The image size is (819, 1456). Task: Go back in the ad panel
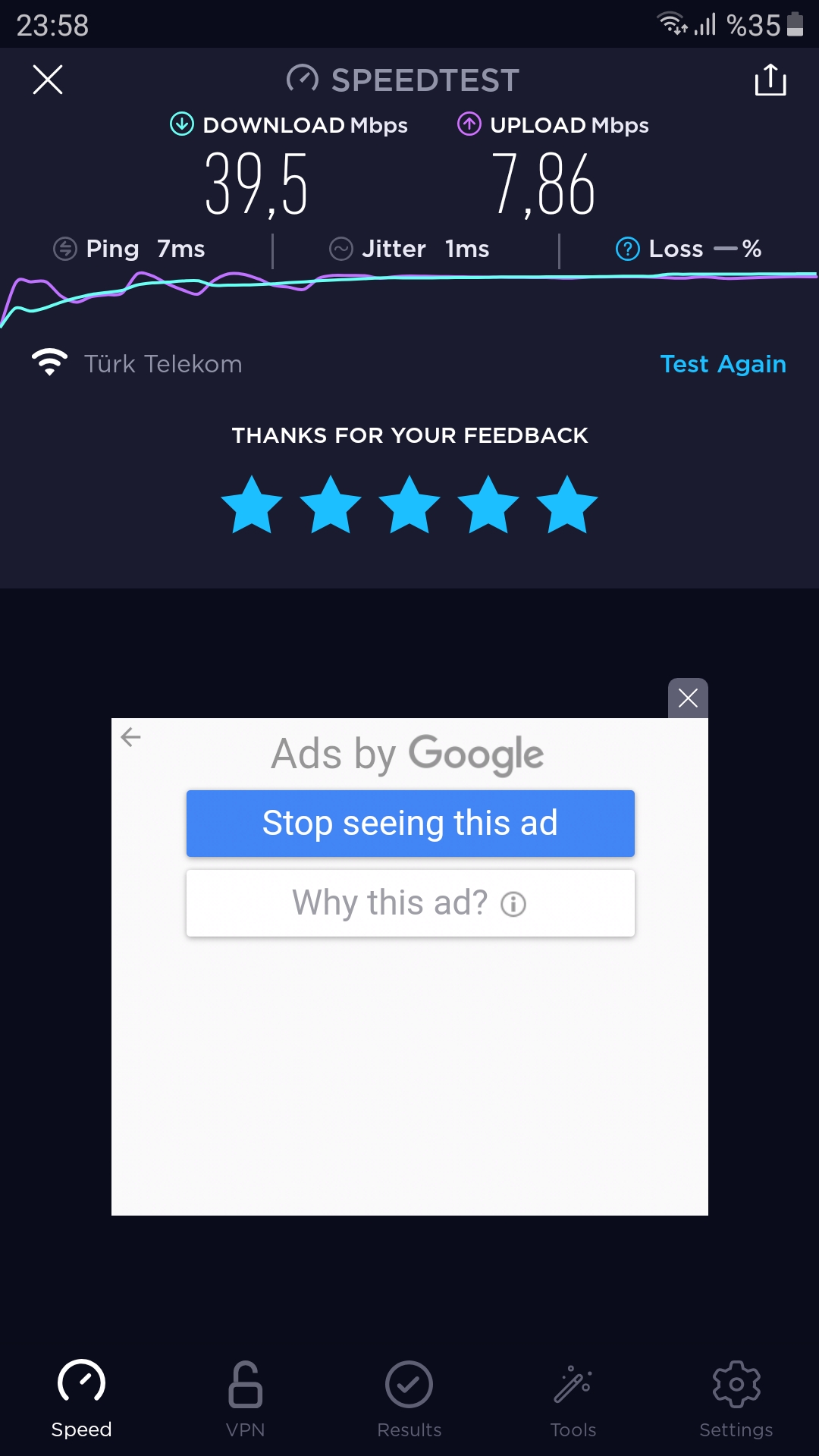click(x=131, y=737)
